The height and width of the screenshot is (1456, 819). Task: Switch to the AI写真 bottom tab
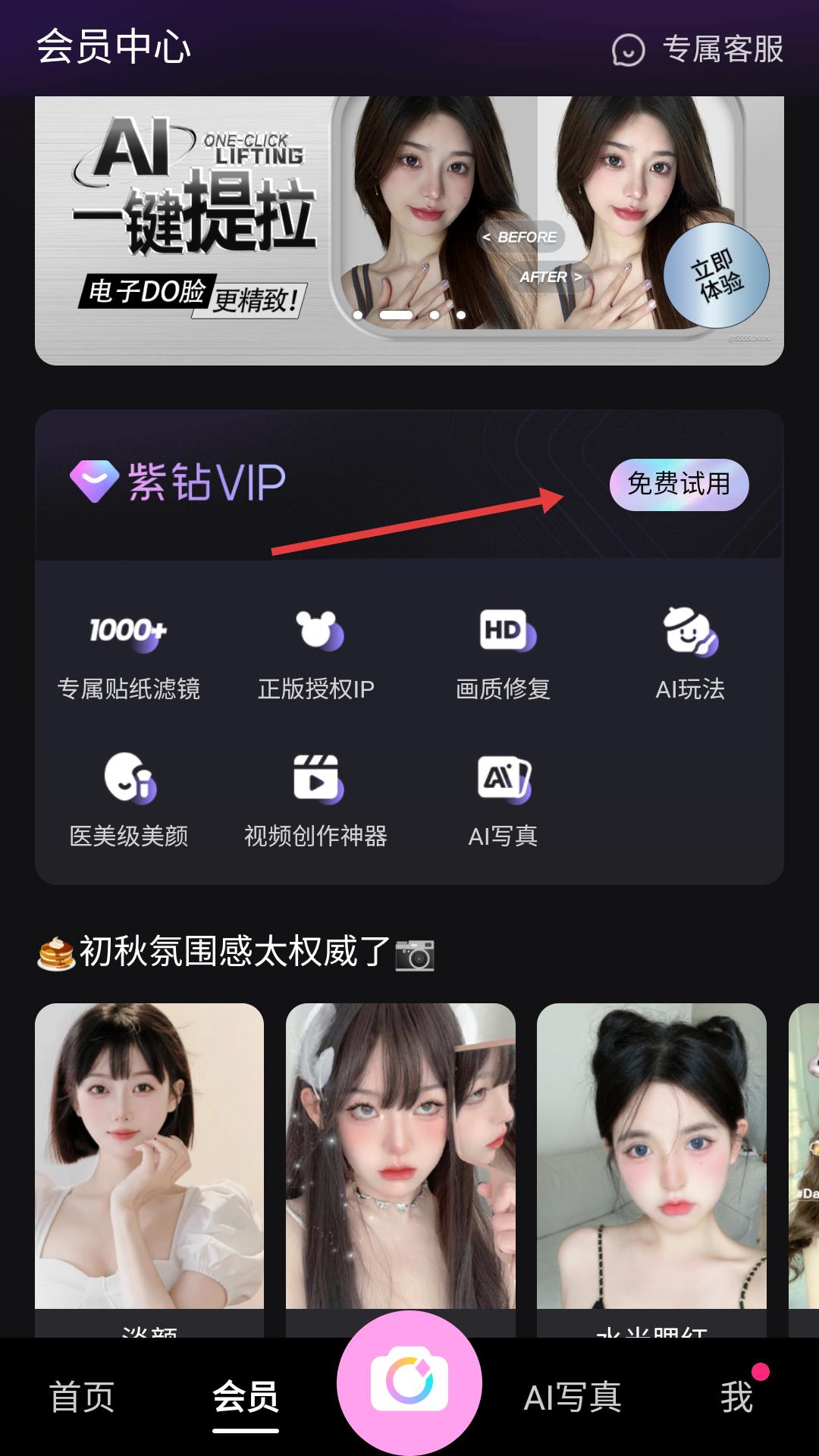tap(573, 1397)
